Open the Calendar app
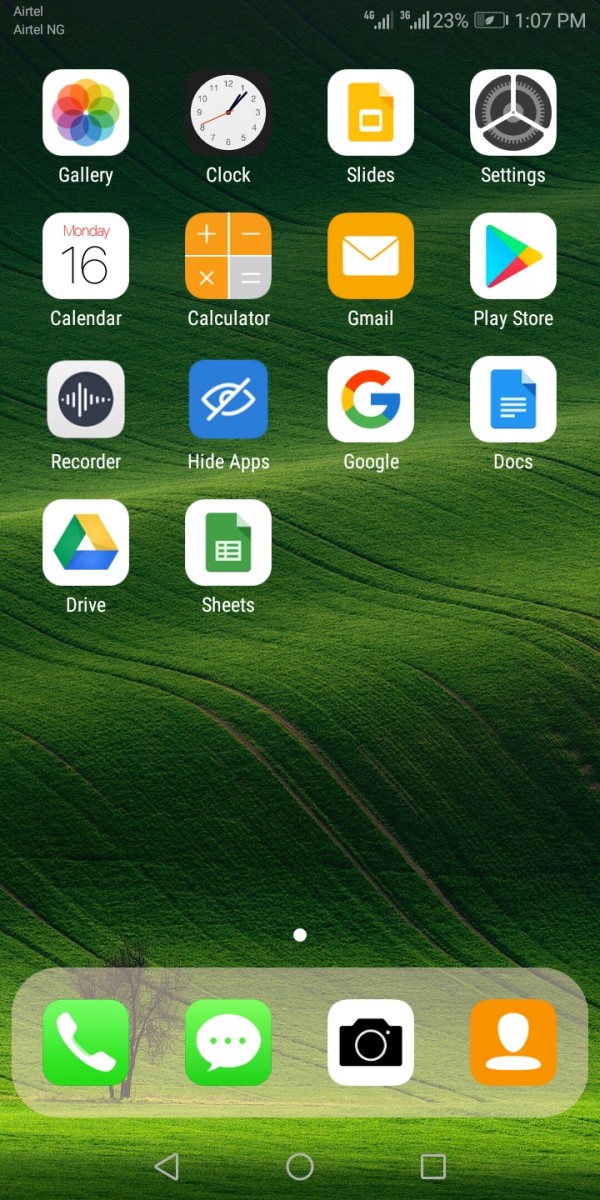Screen dimensions: 600x1200 coord(86,256)
